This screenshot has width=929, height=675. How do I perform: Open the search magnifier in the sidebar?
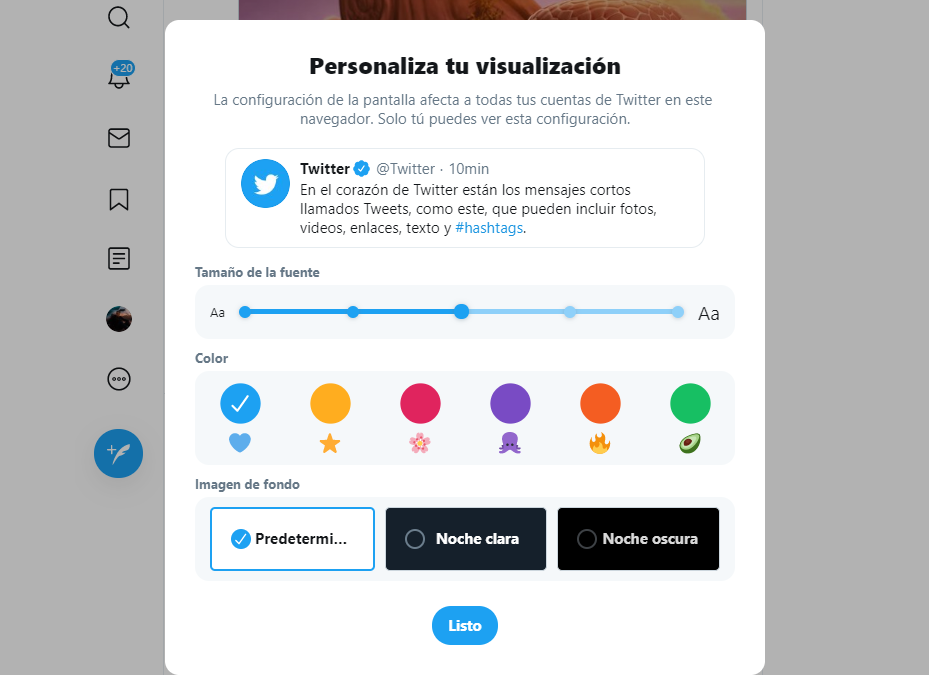click(x=119, y=17)
